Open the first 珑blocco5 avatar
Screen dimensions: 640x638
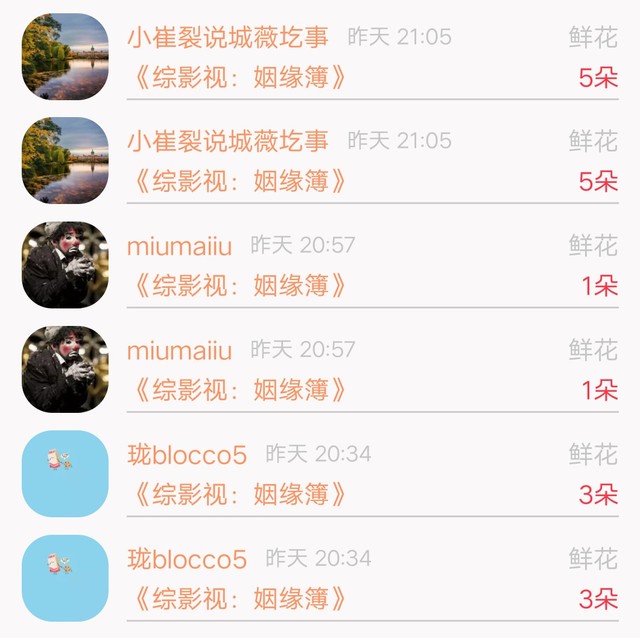pos(65,473)
